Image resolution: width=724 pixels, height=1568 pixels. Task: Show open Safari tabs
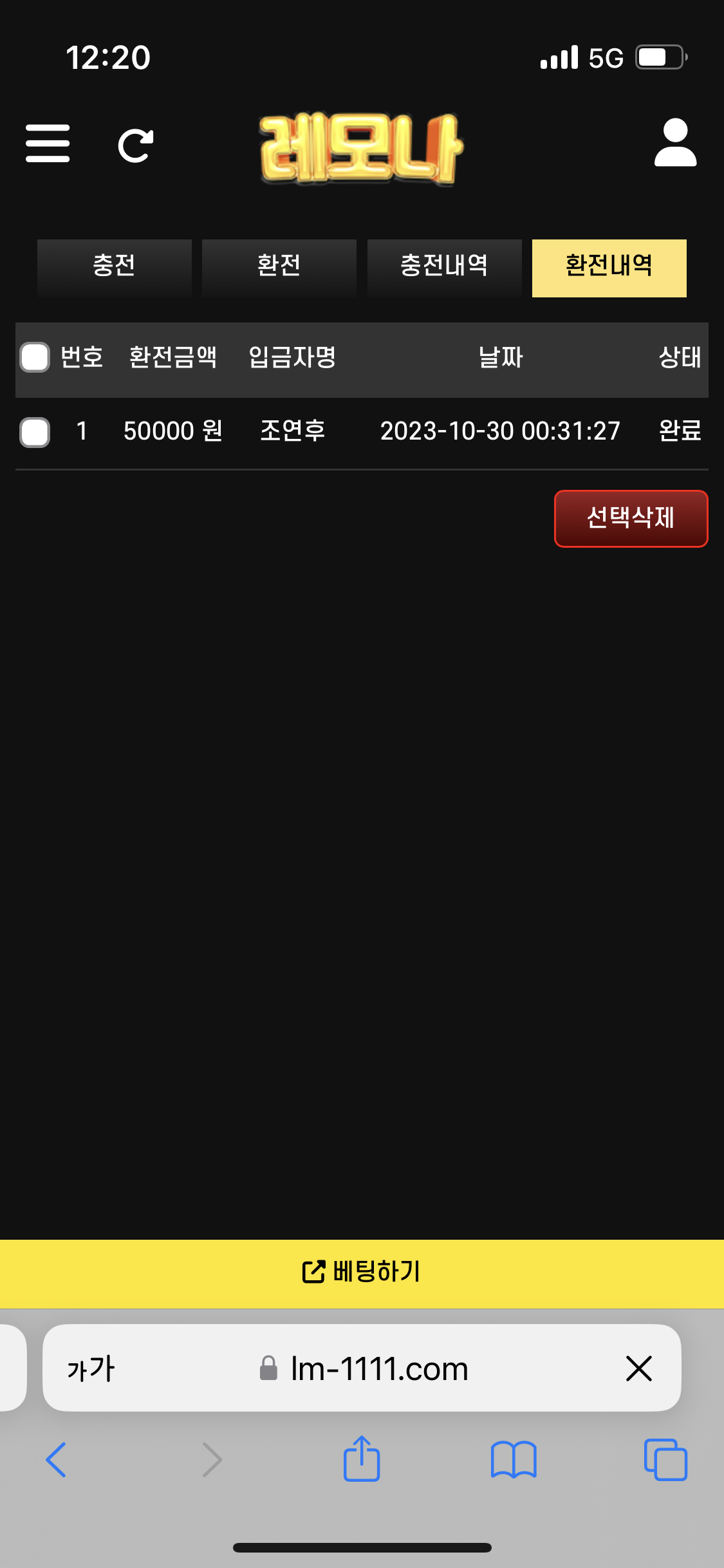point(665,1459)
